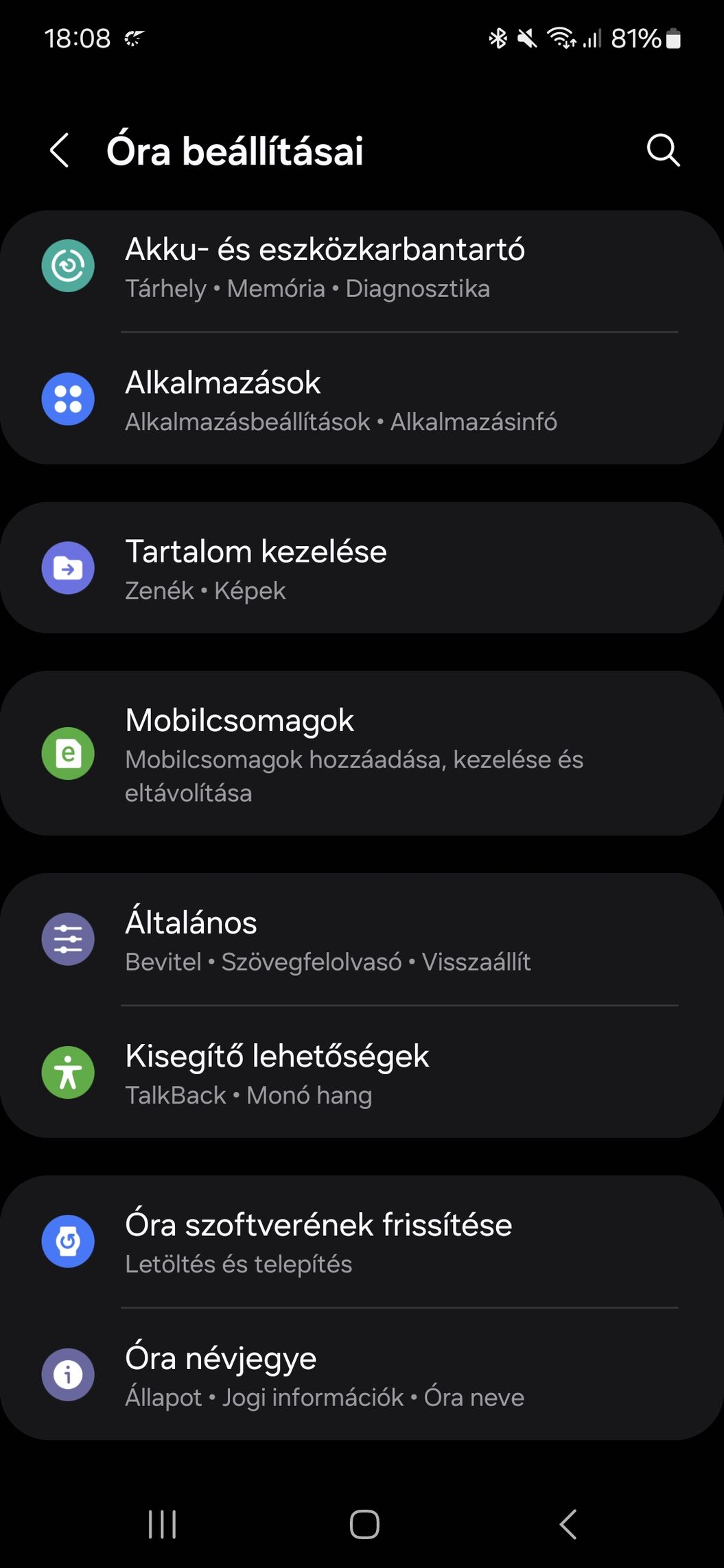Go back from Óra beállításai
This screenshot has width=724, height=1568.
click(60, 150)
